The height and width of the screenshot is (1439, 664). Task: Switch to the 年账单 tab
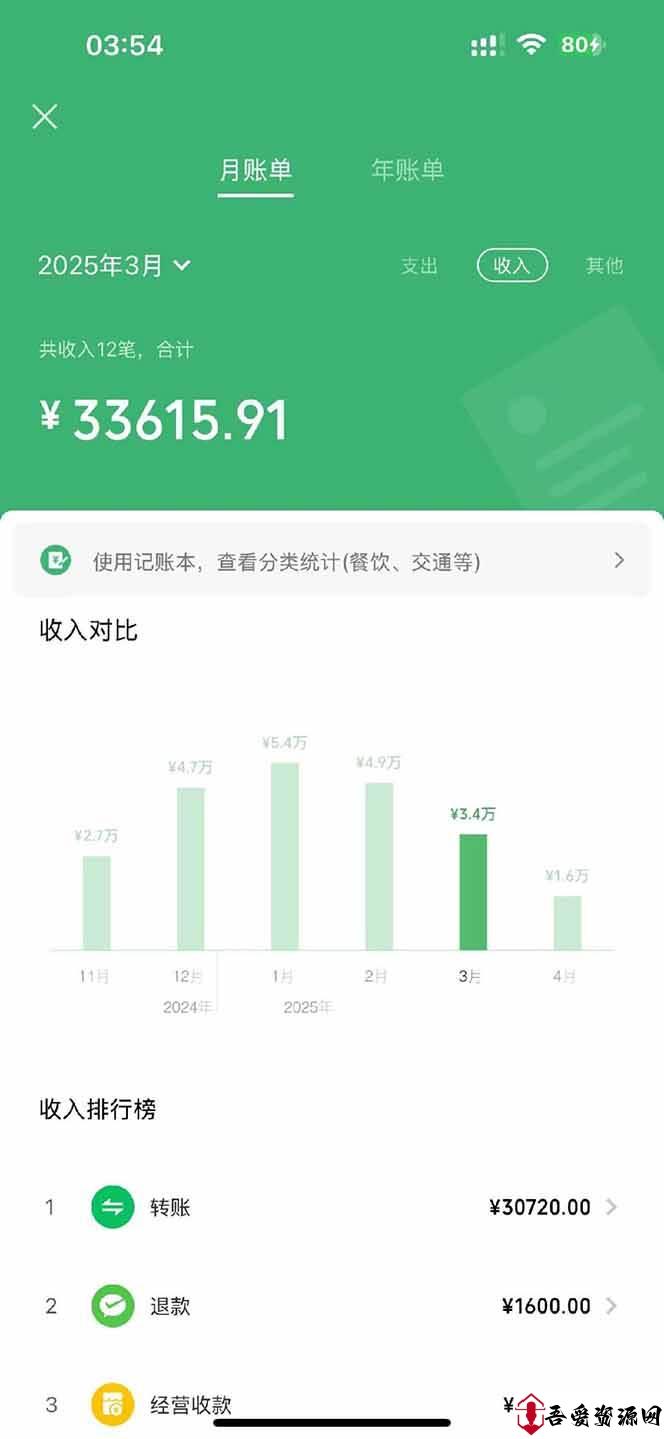tap(407, 170)
